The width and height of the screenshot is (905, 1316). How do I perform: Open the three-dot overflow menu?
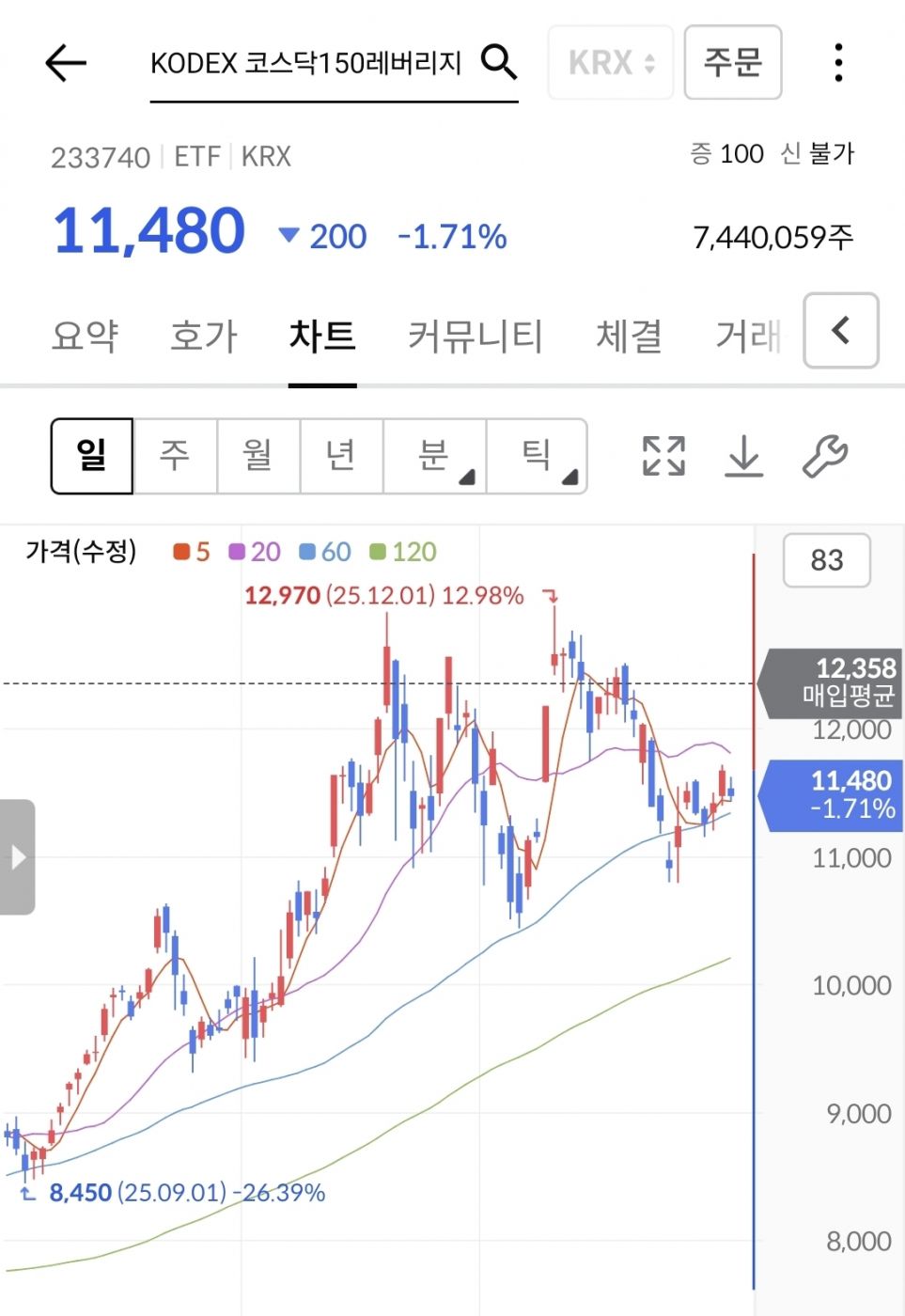pos(838,63)
